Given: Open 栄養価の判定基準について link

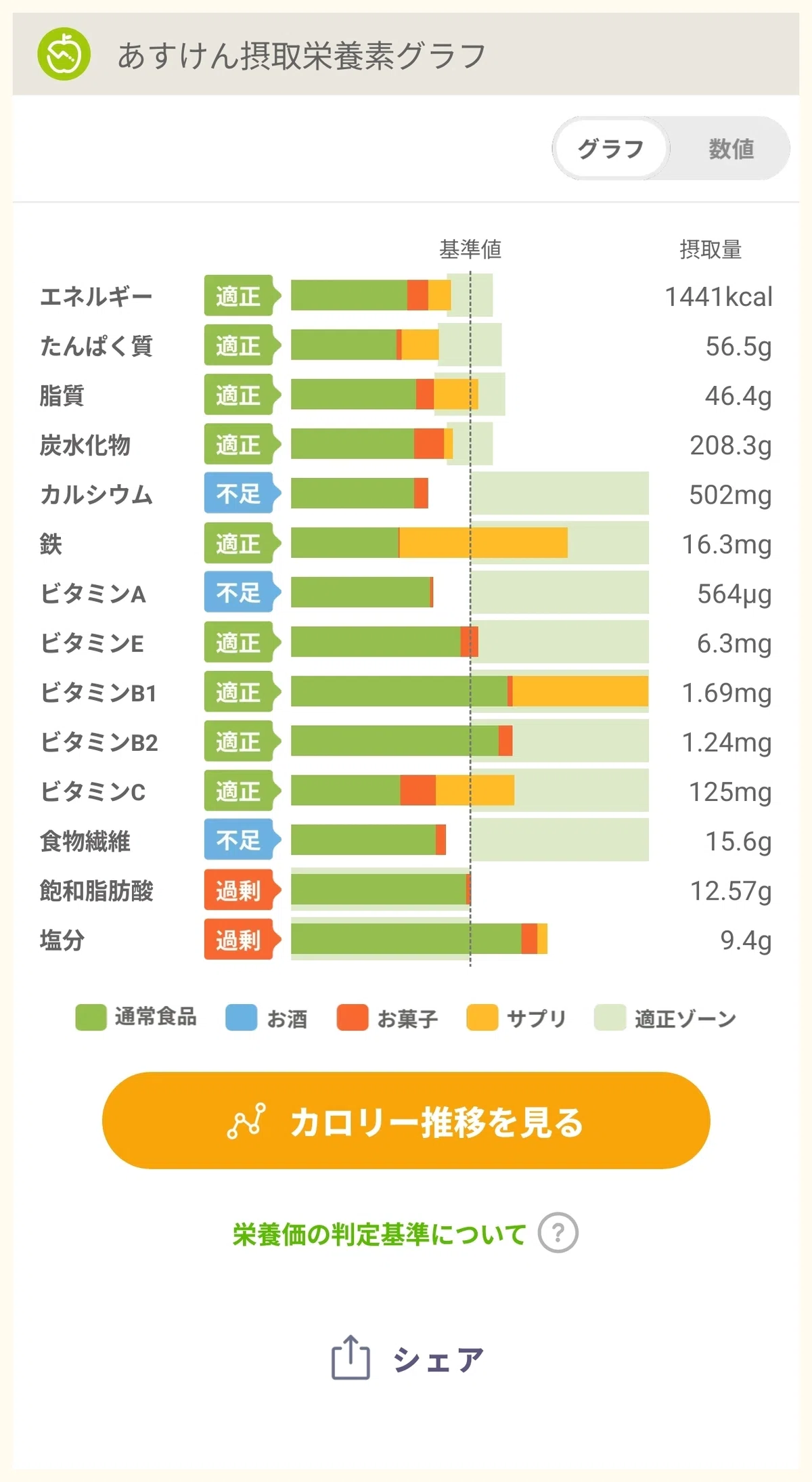Looking at the screenshot, I should click(x=379, y=1234).
